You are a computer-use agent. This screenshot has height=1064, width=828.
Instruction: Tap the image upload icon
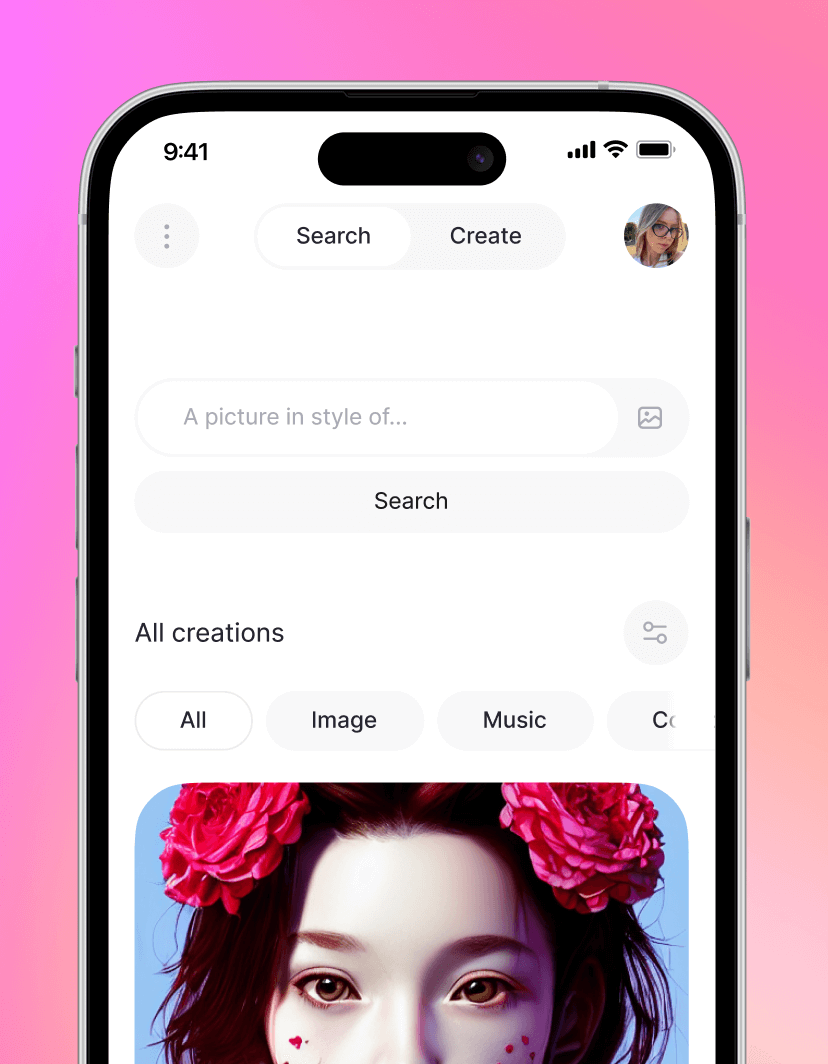(650, 418)
